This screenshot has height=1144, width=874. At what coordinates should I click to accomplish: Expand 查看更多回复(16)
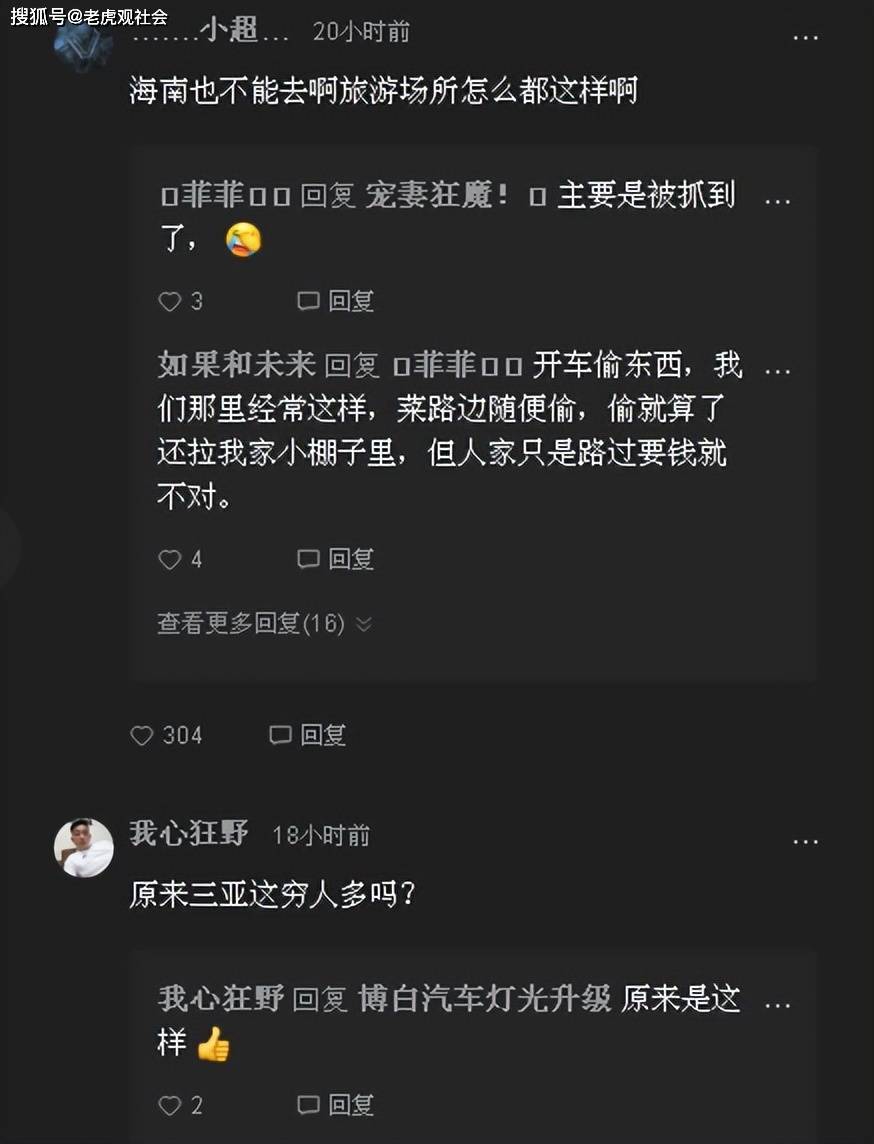coord(264,624)
